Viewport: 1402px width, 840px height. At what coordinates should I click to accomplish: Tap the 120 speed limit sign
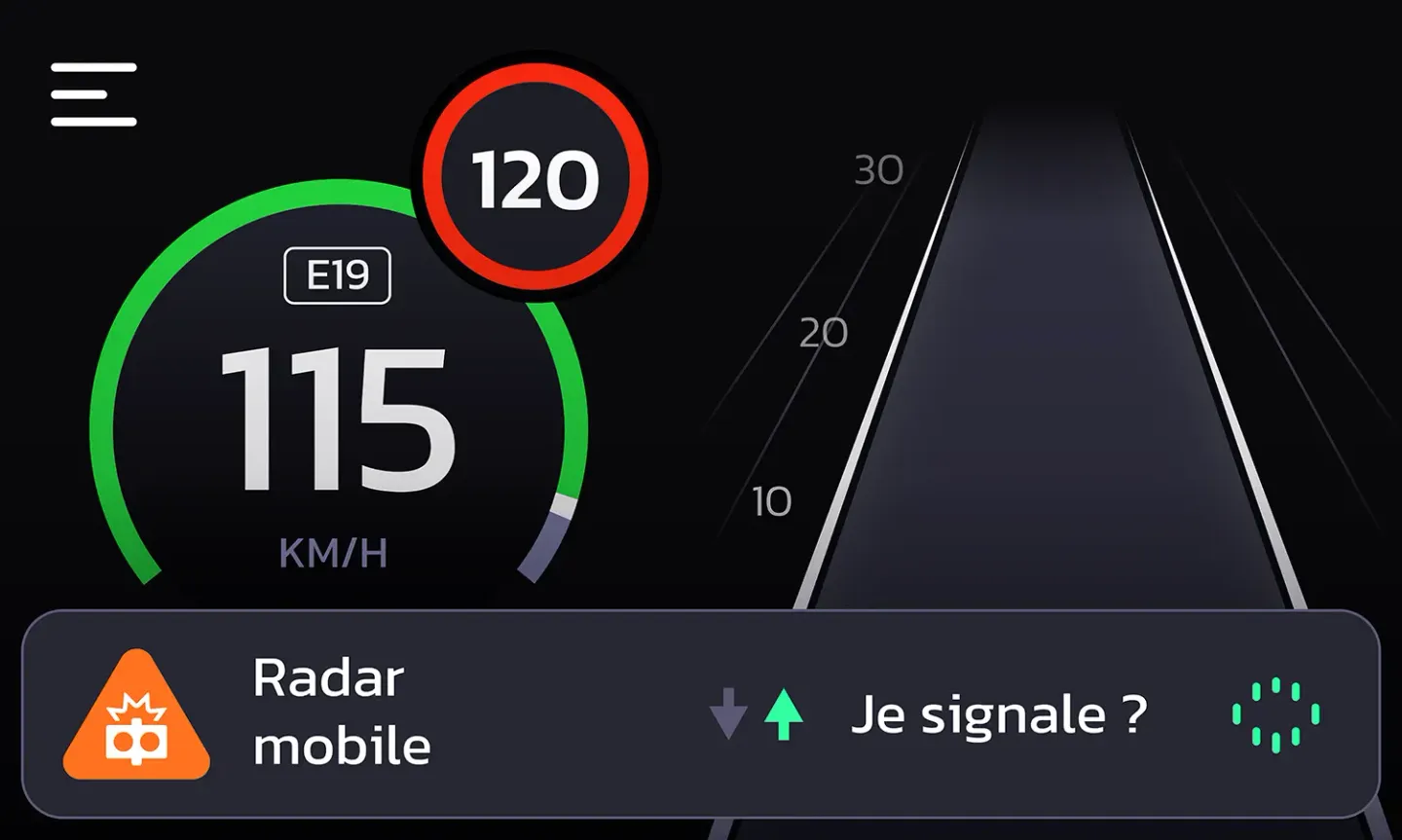[535, 180]
